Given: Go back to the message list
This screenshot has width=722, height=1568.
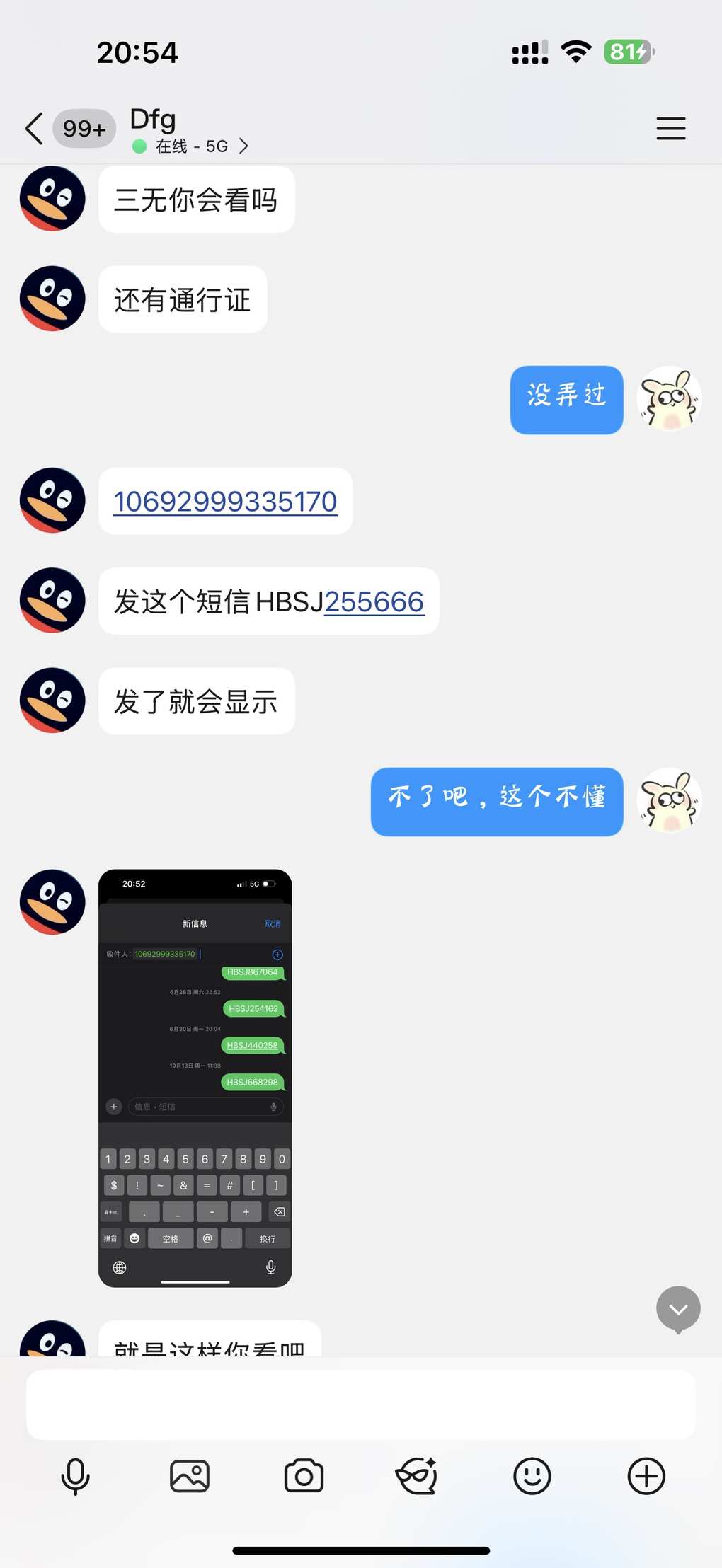Looking at the screenshot, I should pos(34,129).
